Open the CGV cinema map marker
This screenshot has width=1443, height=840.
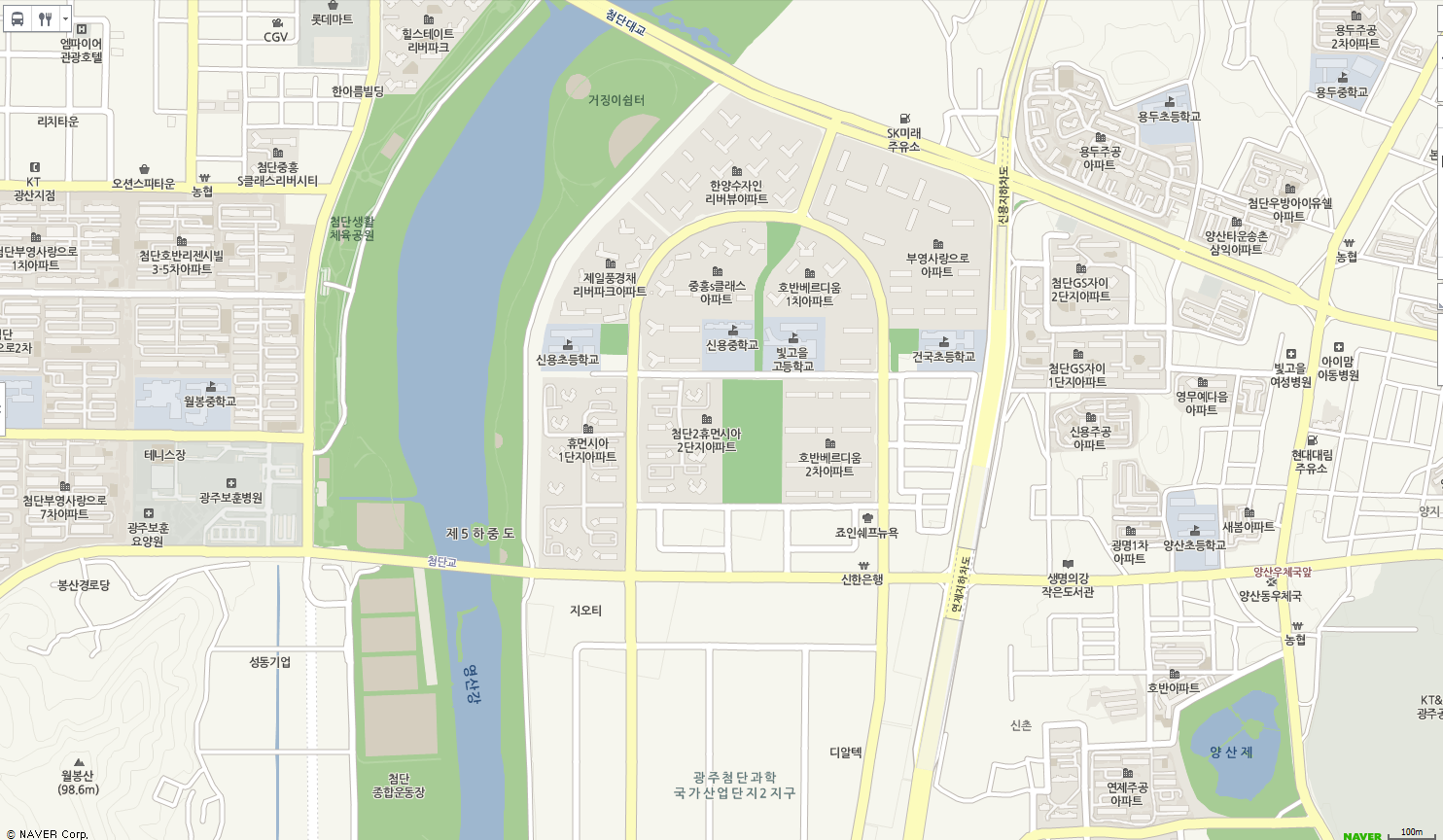[276, 23]
